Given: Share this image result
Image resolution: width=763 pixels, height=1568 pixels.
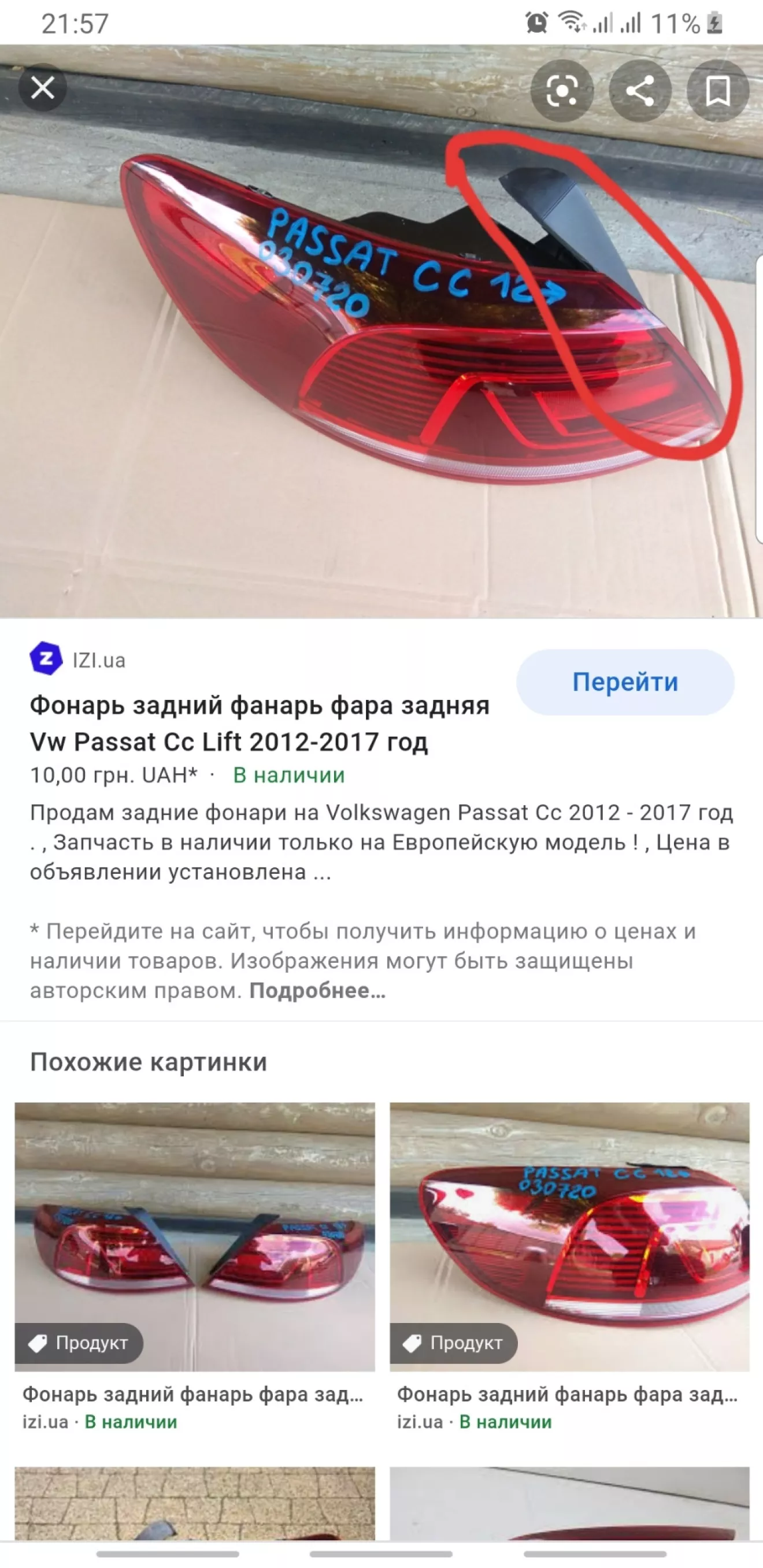Looking at the screenshot, I should pyautogui.click(x=640, y=91).
